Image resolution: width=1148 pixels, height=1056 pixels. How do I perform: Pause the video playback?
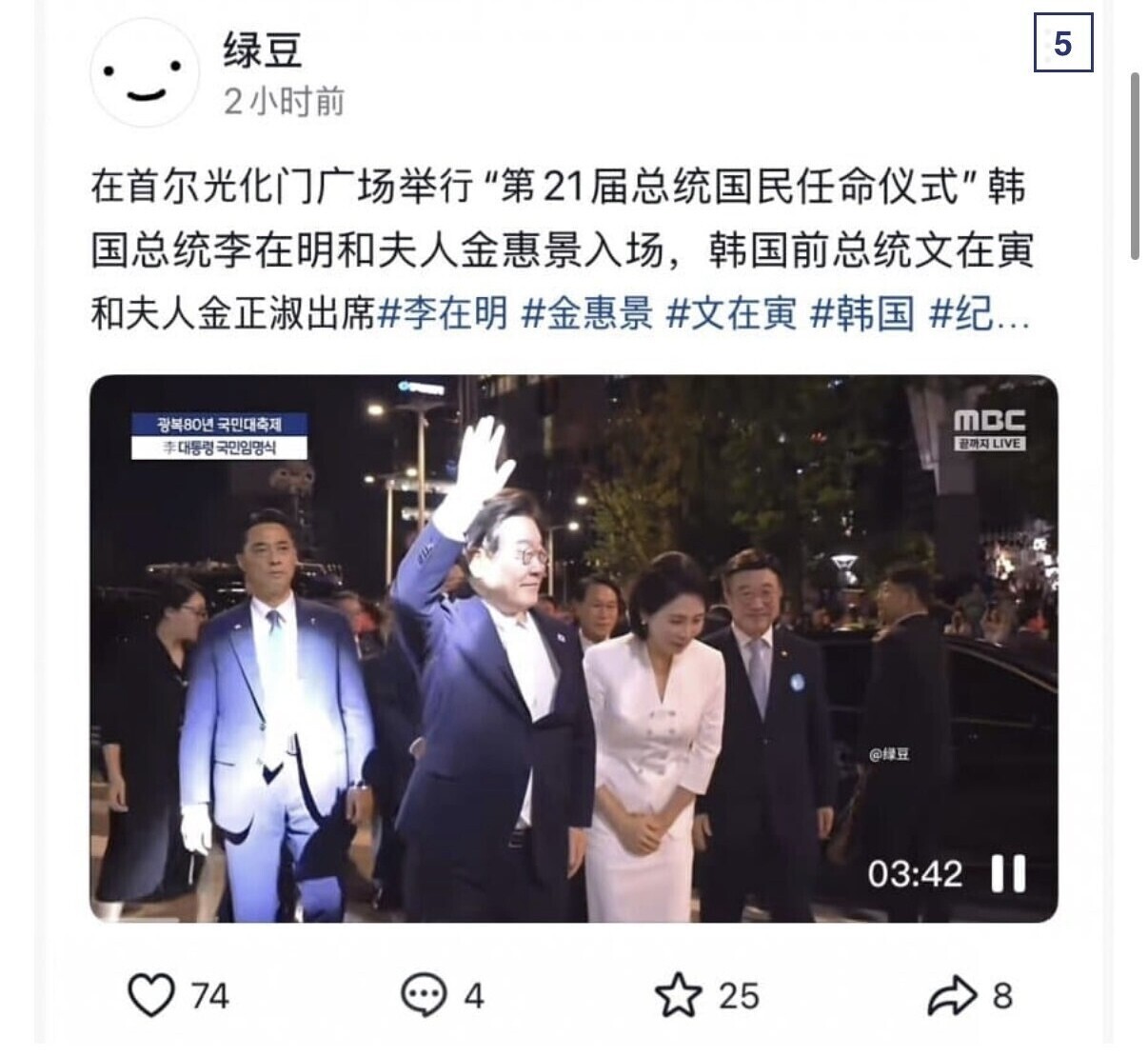(1008, 873)
